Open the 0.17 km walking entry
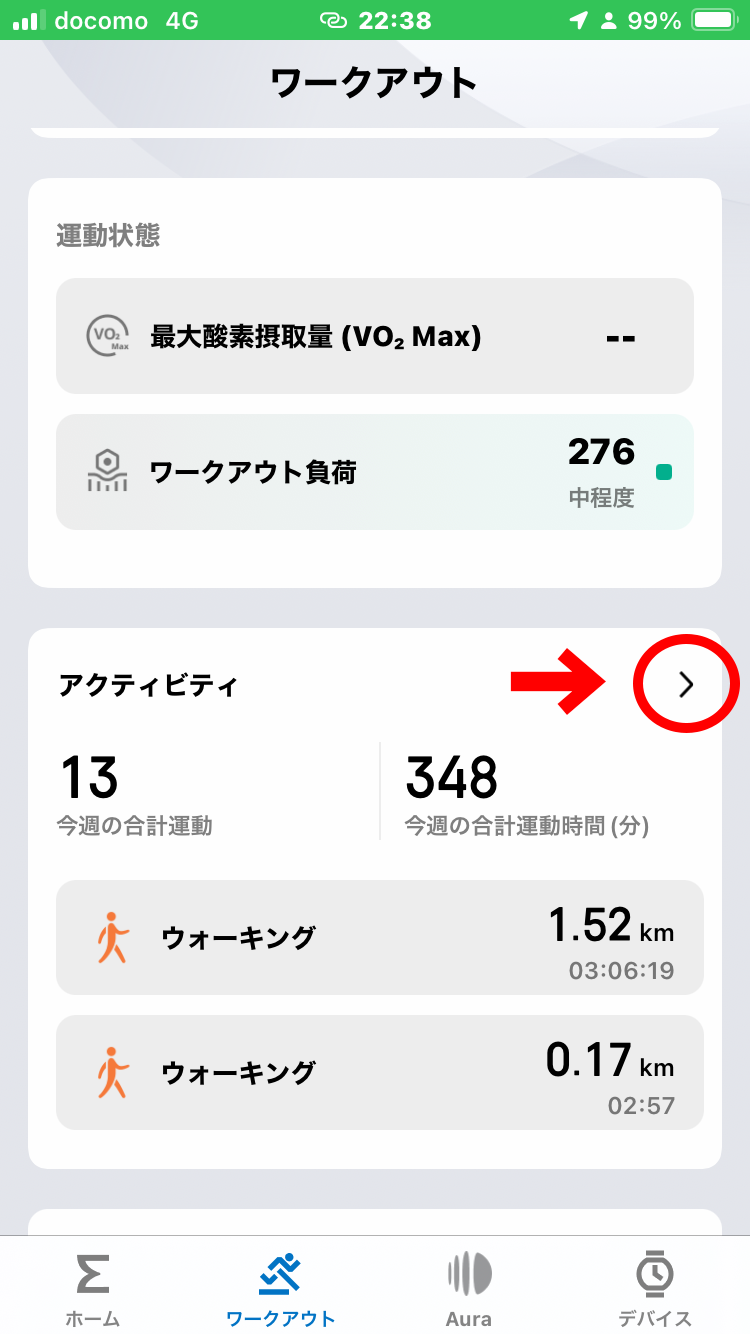The height and width of the screenshot is (1334, 750). pyautogui.click(x=375, y=1072)
